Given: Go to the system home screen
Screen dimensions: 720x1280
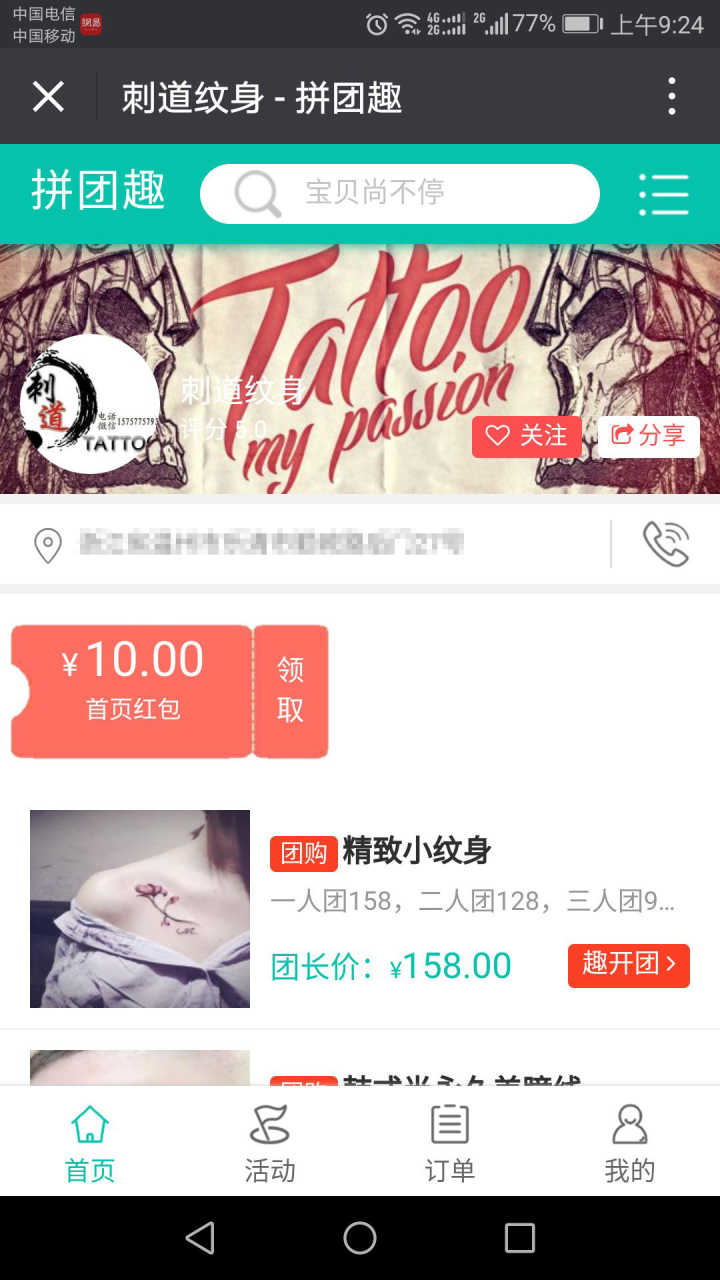Looking at the screenshot, I should (x=360, y=1238).
